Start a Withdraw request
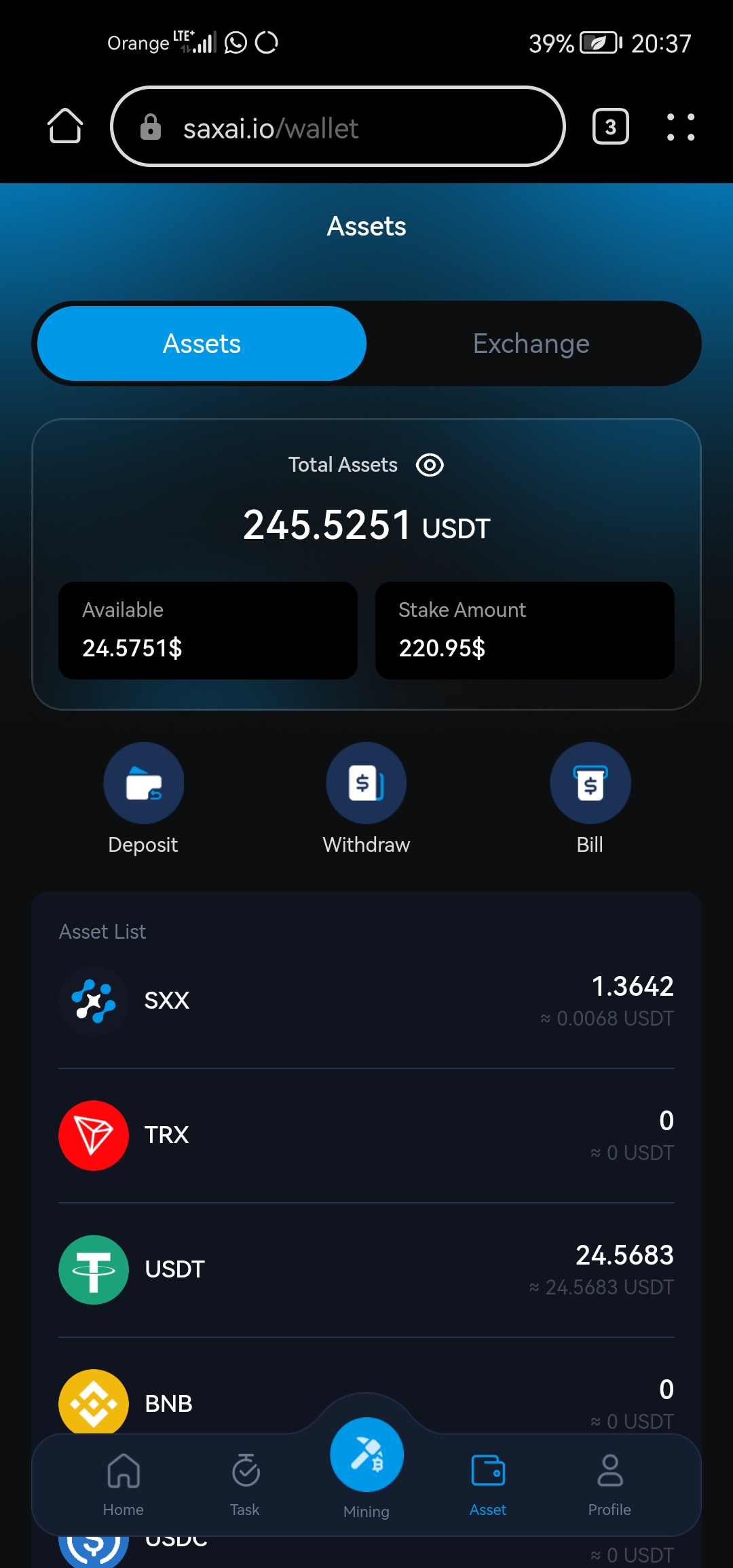This screenshot has height=1568, width=733. point(366,798)
